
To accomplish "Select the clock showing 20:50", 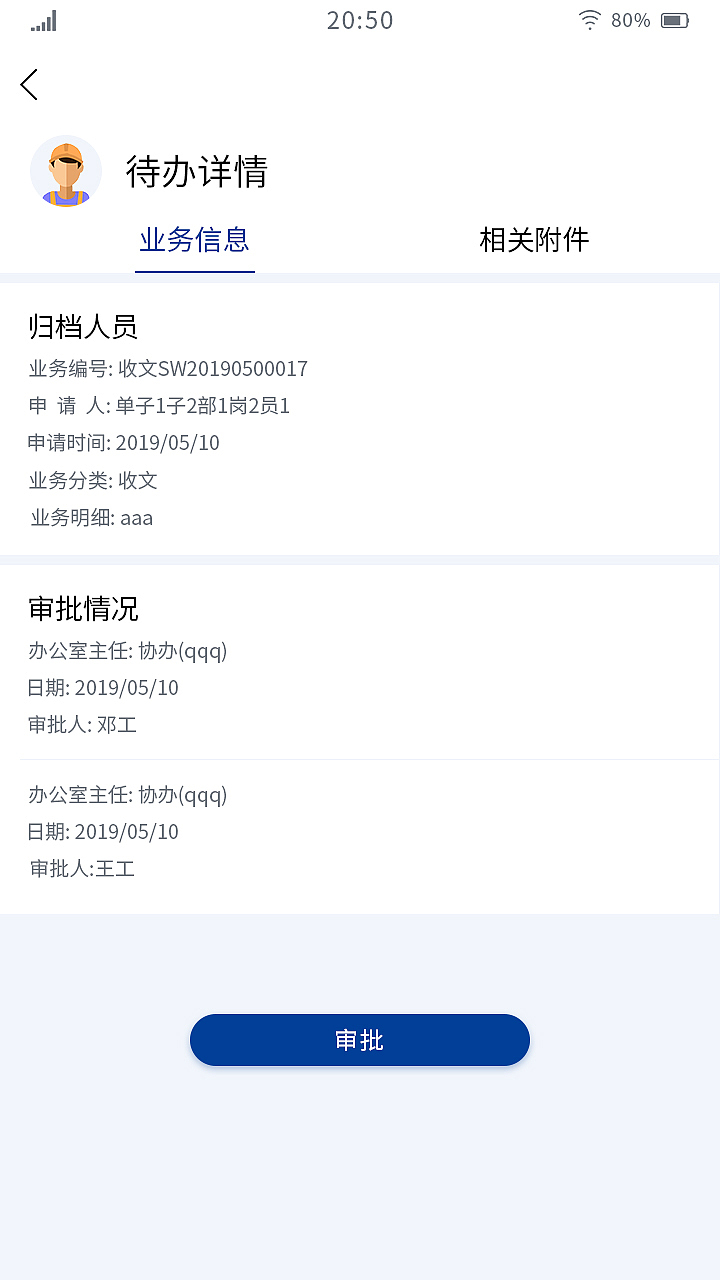I will click(360, 20).
